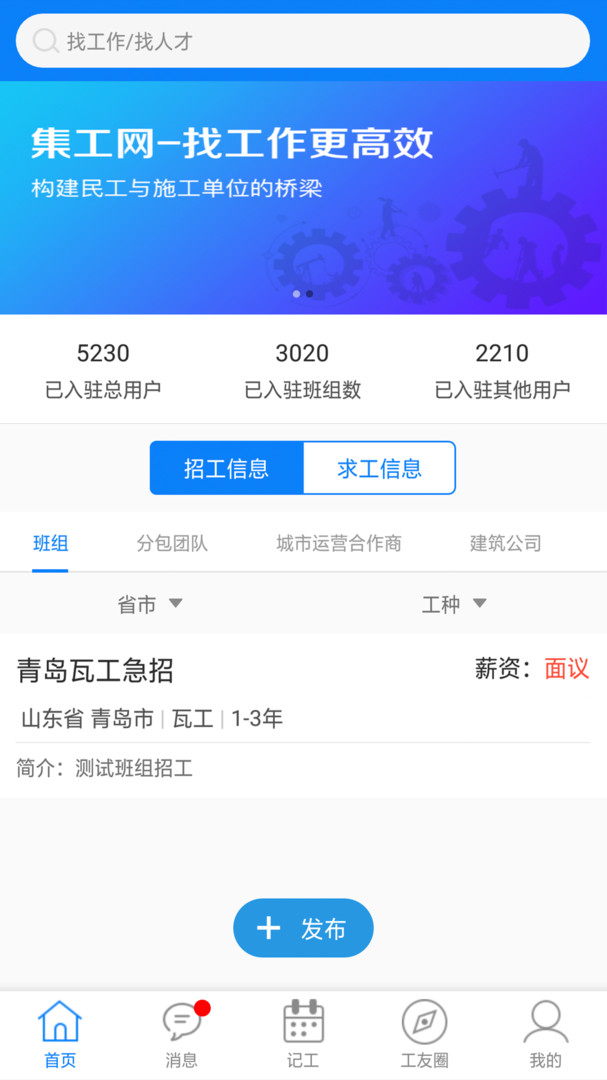Go to the 首页 bottom tab
The image size is (607, 1080).
coord(60,1035)
